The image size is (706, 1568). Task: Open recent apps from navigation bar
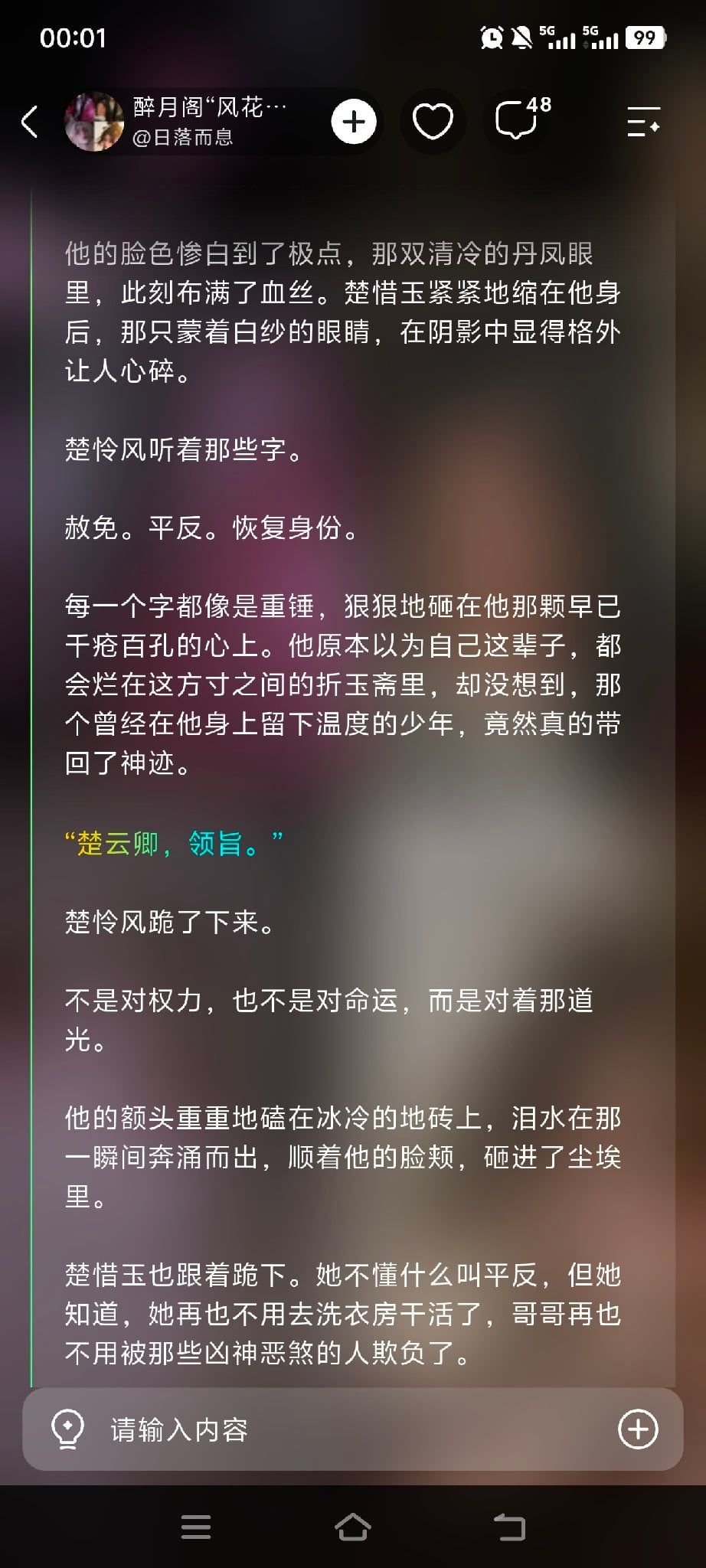(196, 1527)
